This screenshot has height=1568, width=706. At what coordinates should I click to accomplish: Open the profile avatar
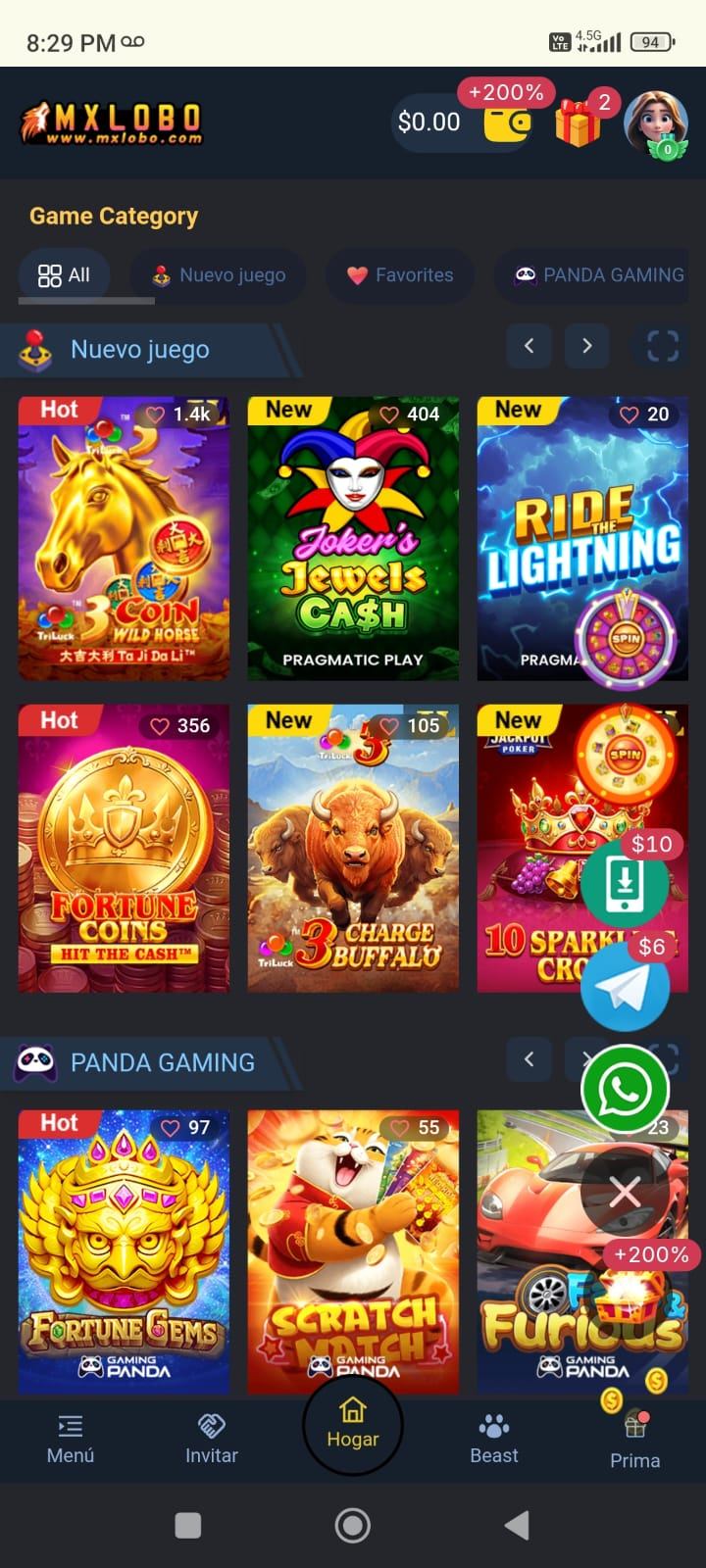[x=656, y=123]
